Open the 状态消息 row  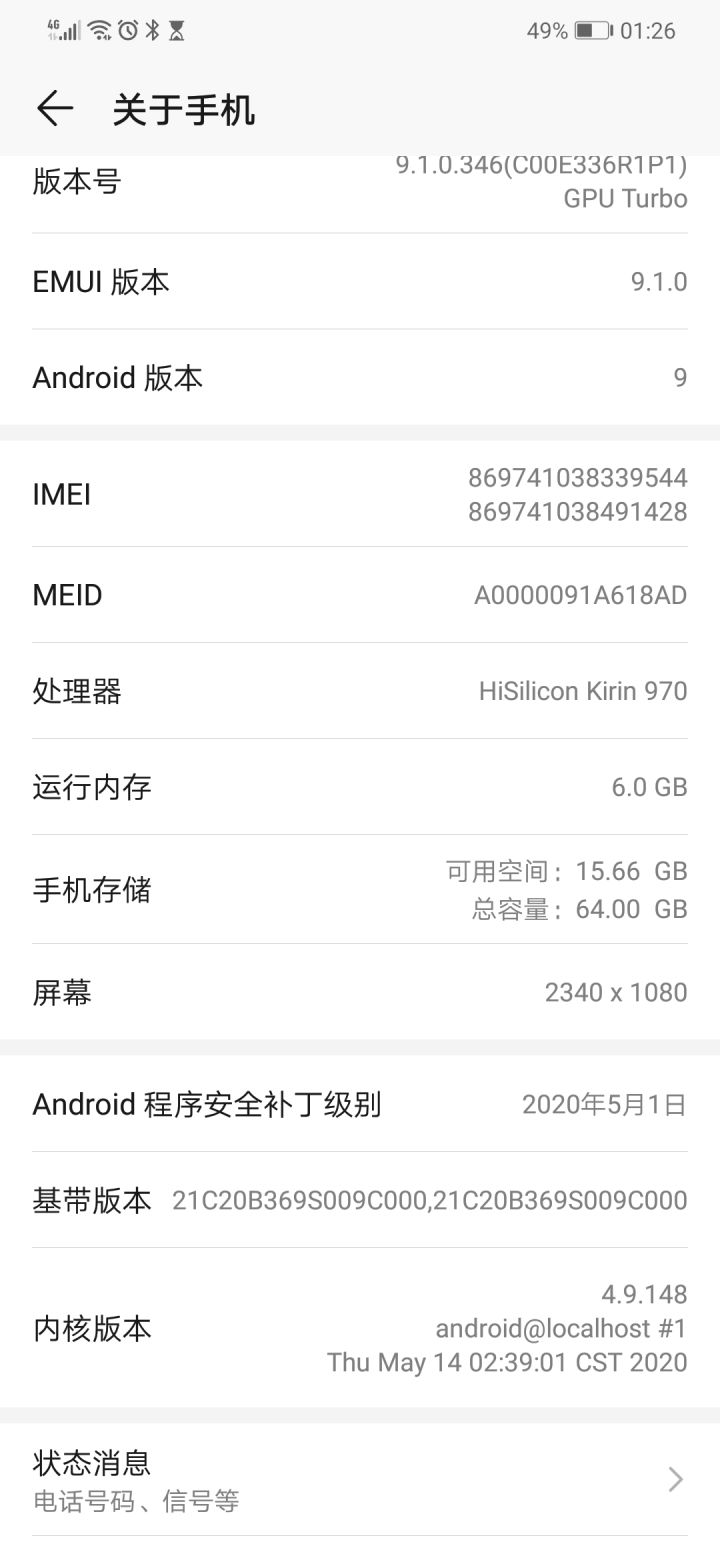coord(360,1480)
